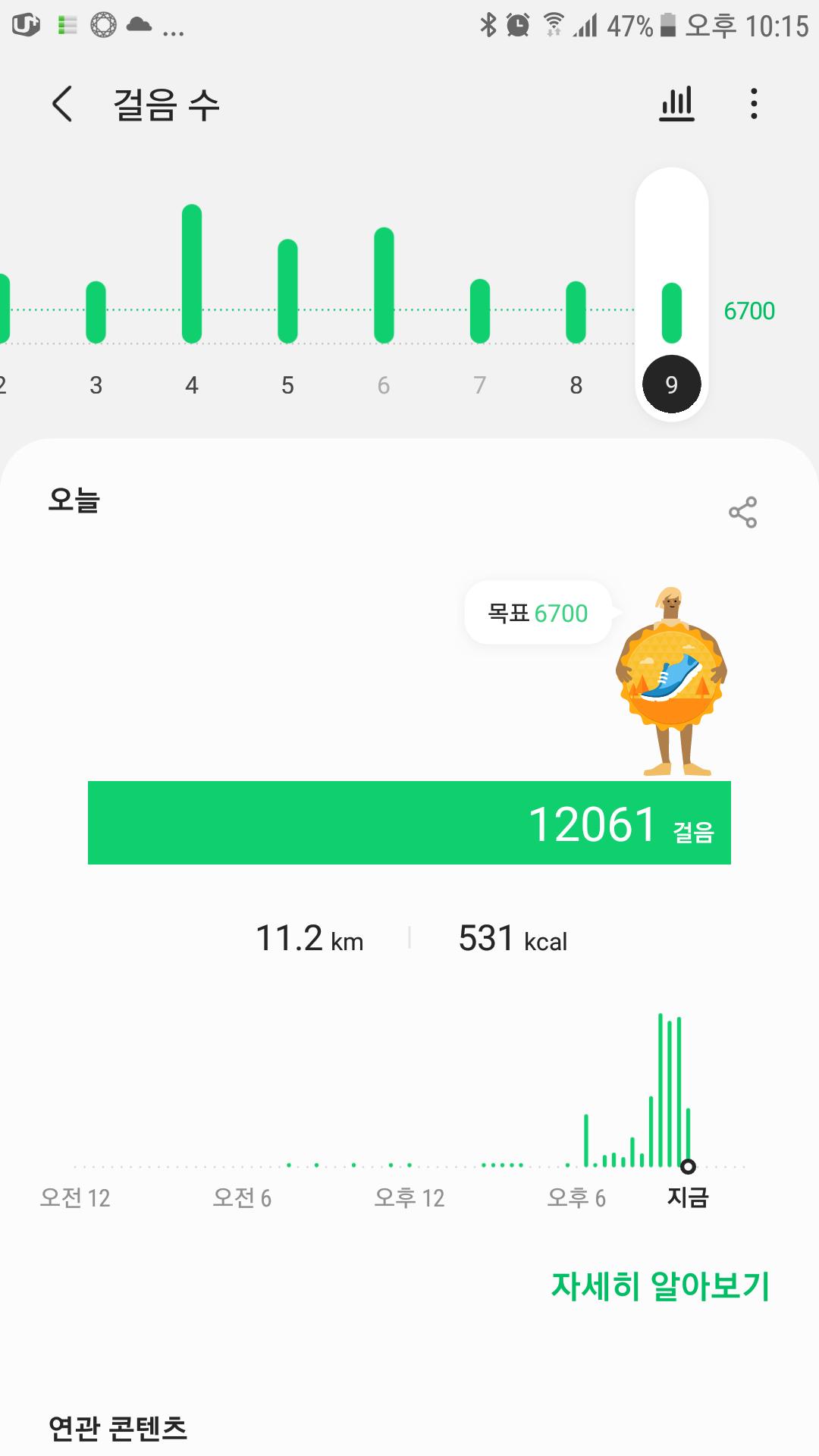Open the three-dot overflow menu
819x1456 pixels.
point(753,104)
